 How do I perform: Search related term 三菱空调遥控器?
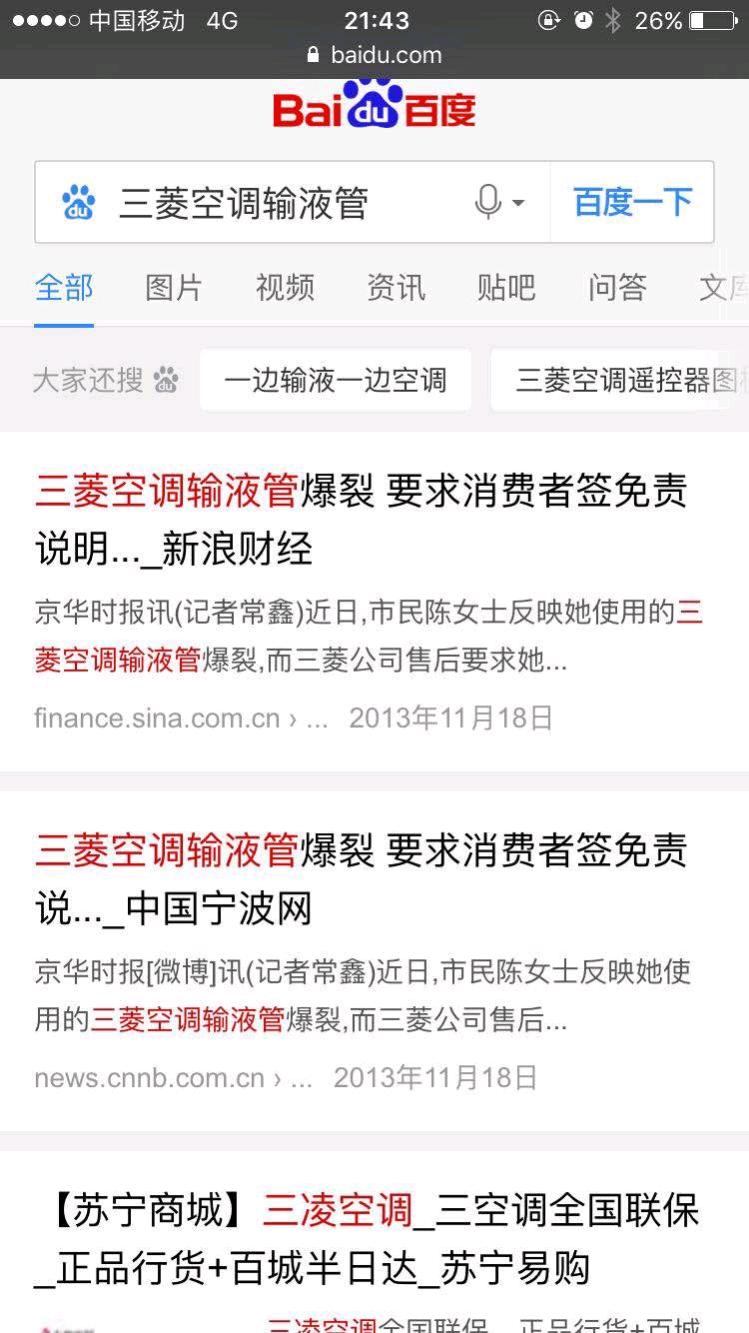pos(620,381)
